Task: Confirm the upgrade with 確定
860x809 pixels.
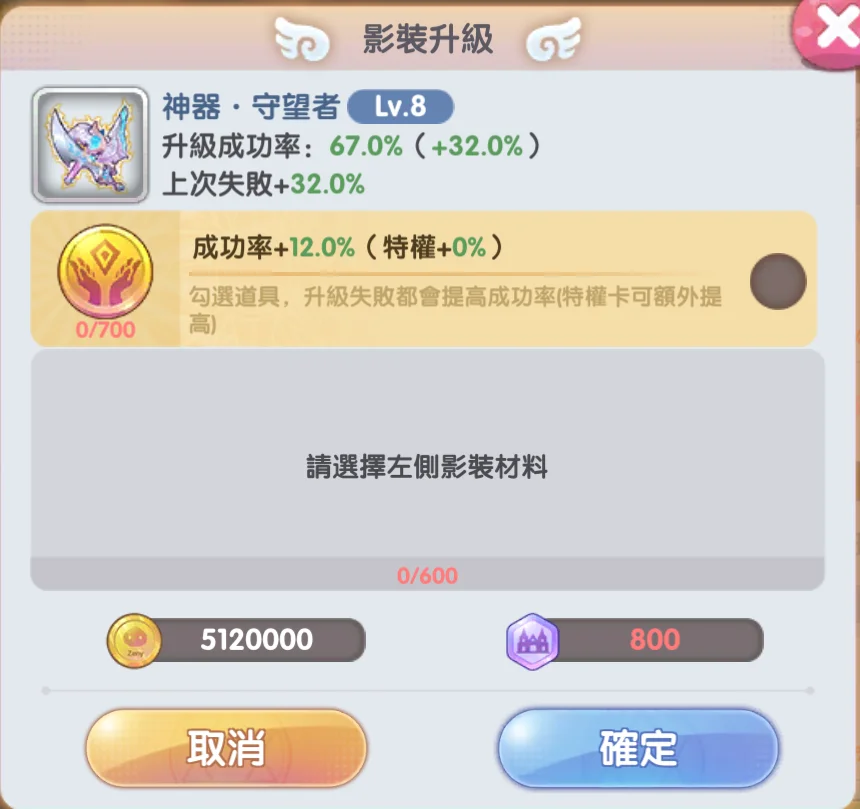Action: pos(638,748)
